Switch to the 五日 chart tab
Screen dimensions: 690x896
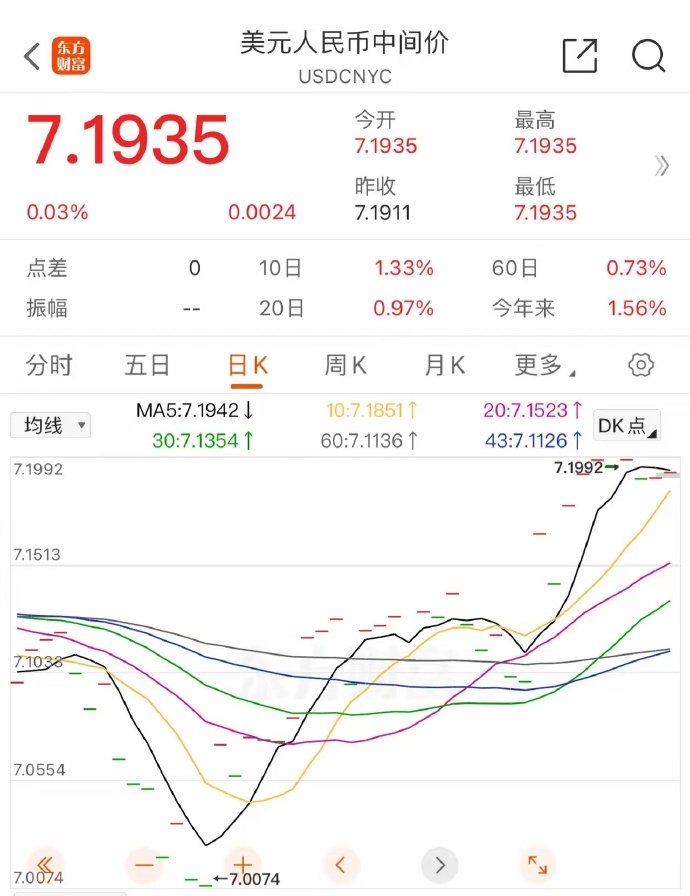click(147, 365)
